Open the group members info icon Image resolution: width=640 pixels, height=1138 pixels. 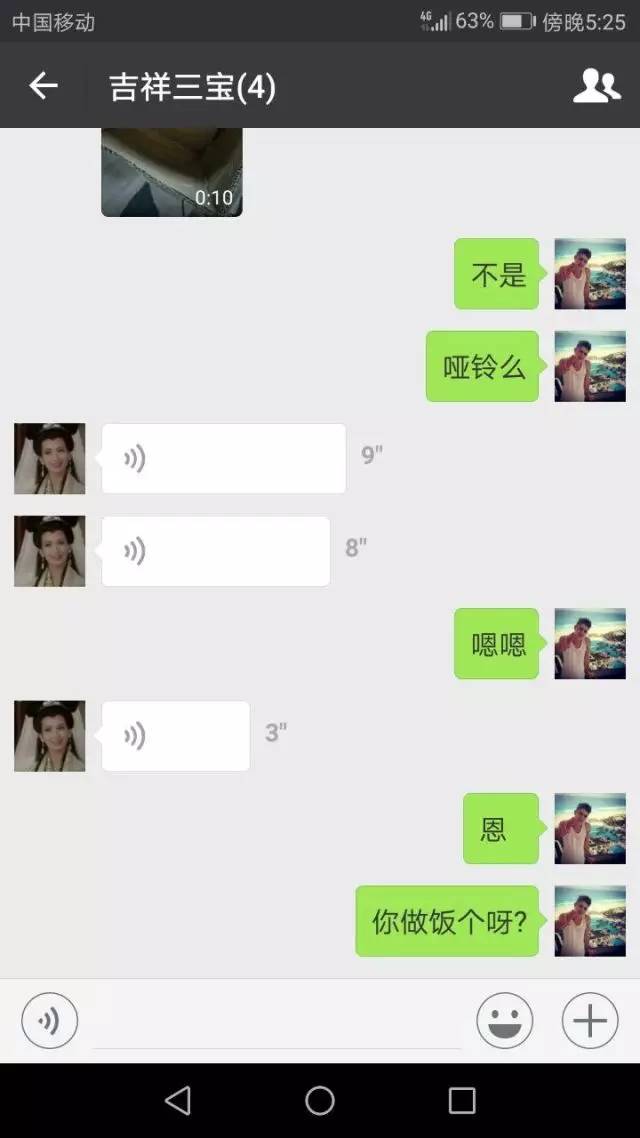click(x=596, y=86)
